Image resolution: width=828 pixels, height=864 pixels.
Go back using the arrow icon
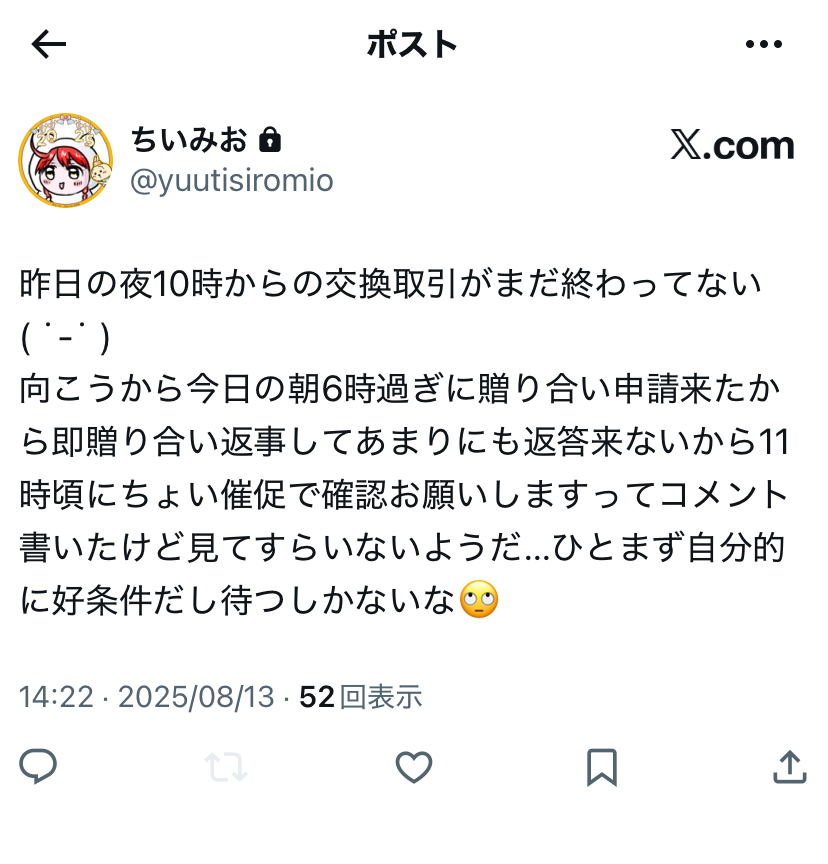pyautogui.click(x=49, y=44)
